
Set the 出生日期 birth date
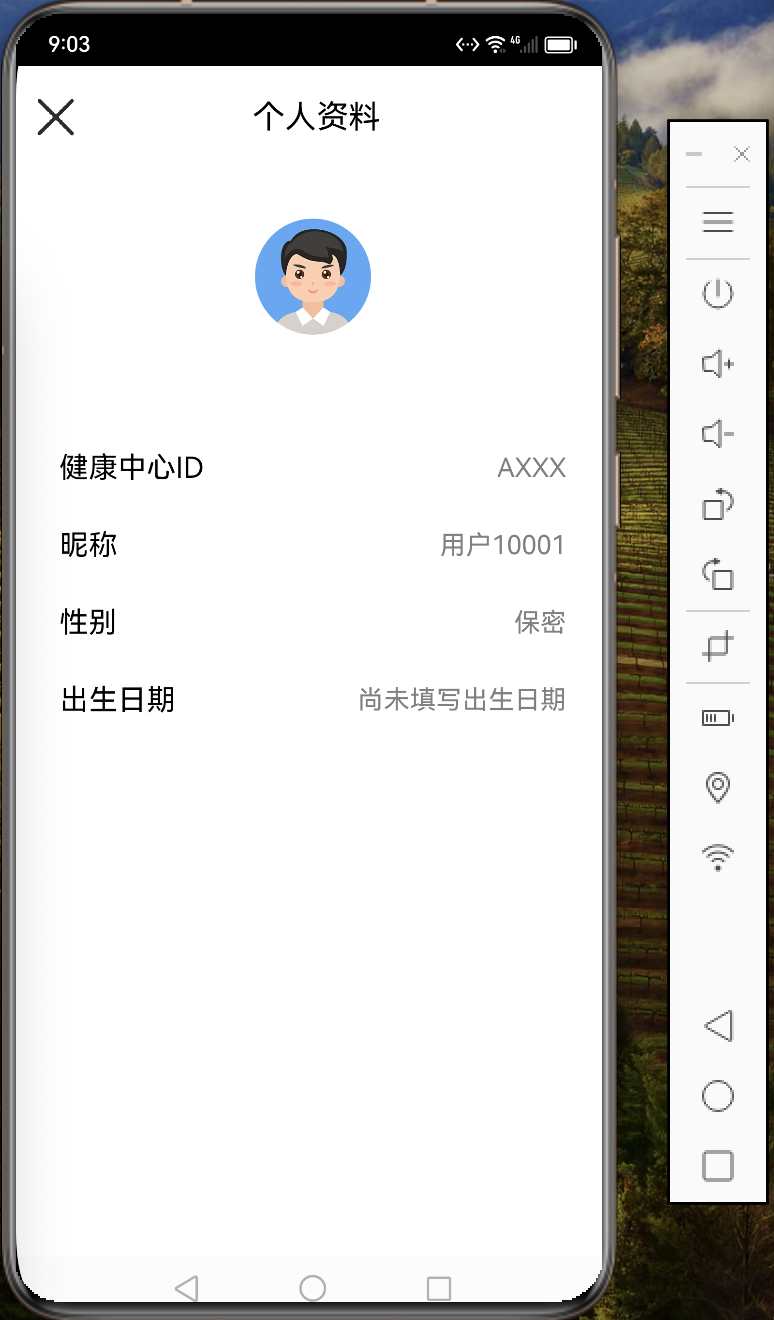313,699
